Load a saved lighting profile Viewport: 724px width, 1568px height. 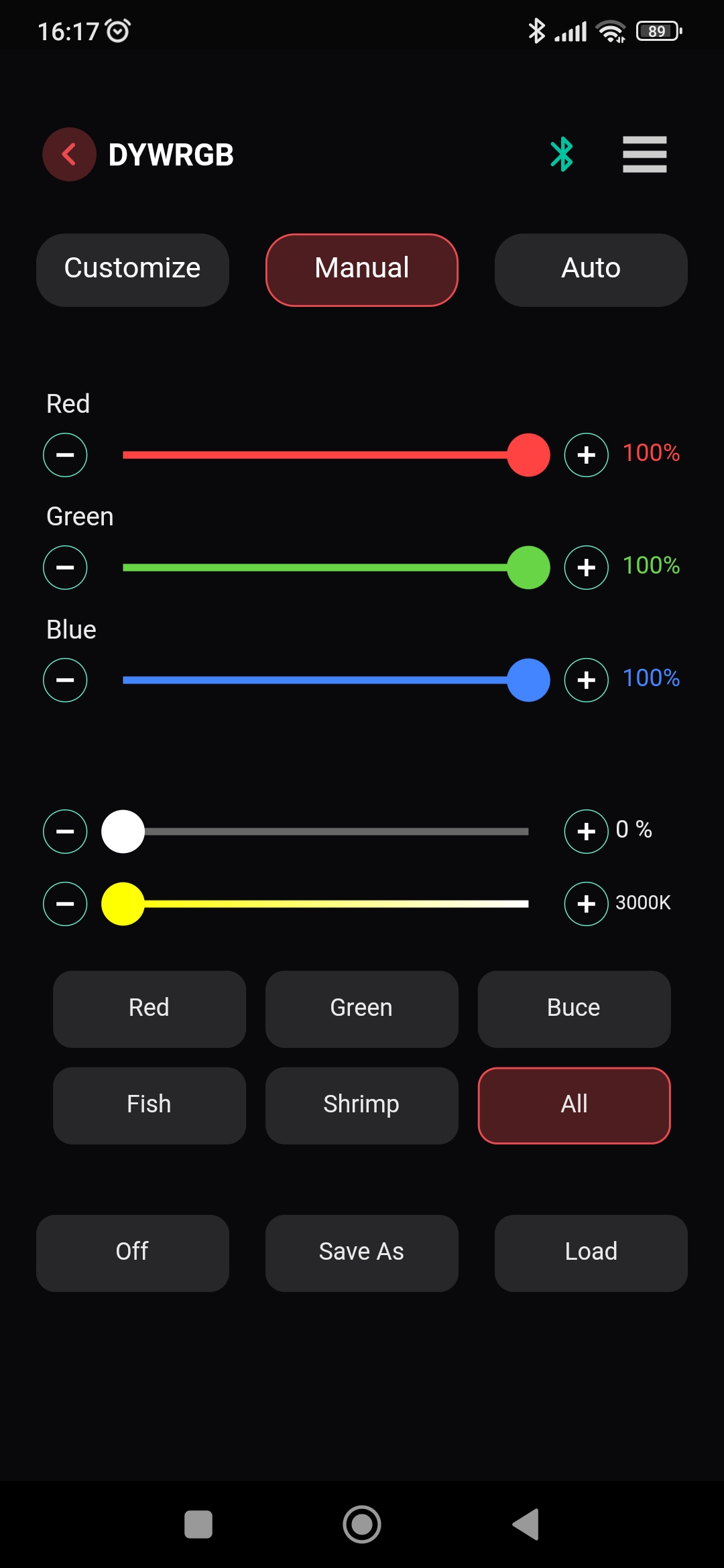tap(591, 1252)
